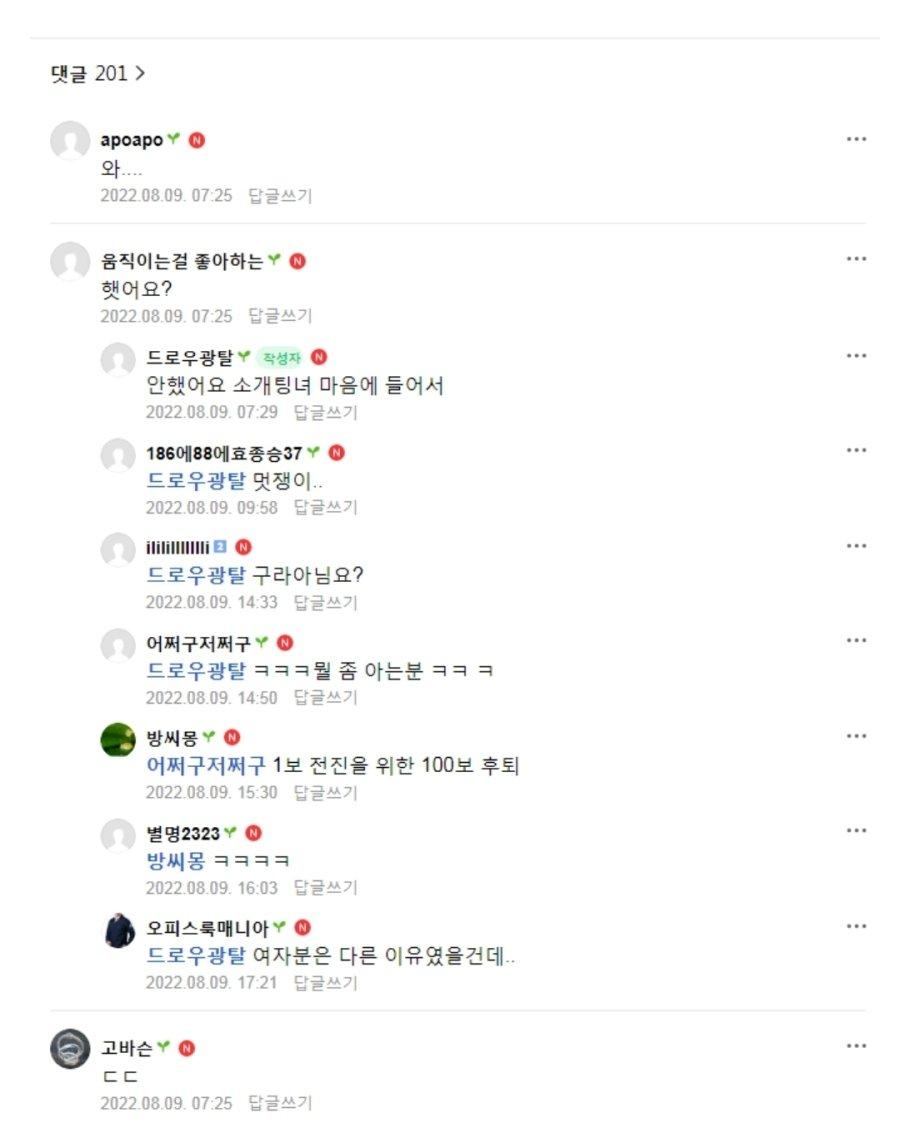The width and height of the screenshot is (900, 1123).
Task: Open 드로우광탈's author profile name
Action: coord(189,357)
